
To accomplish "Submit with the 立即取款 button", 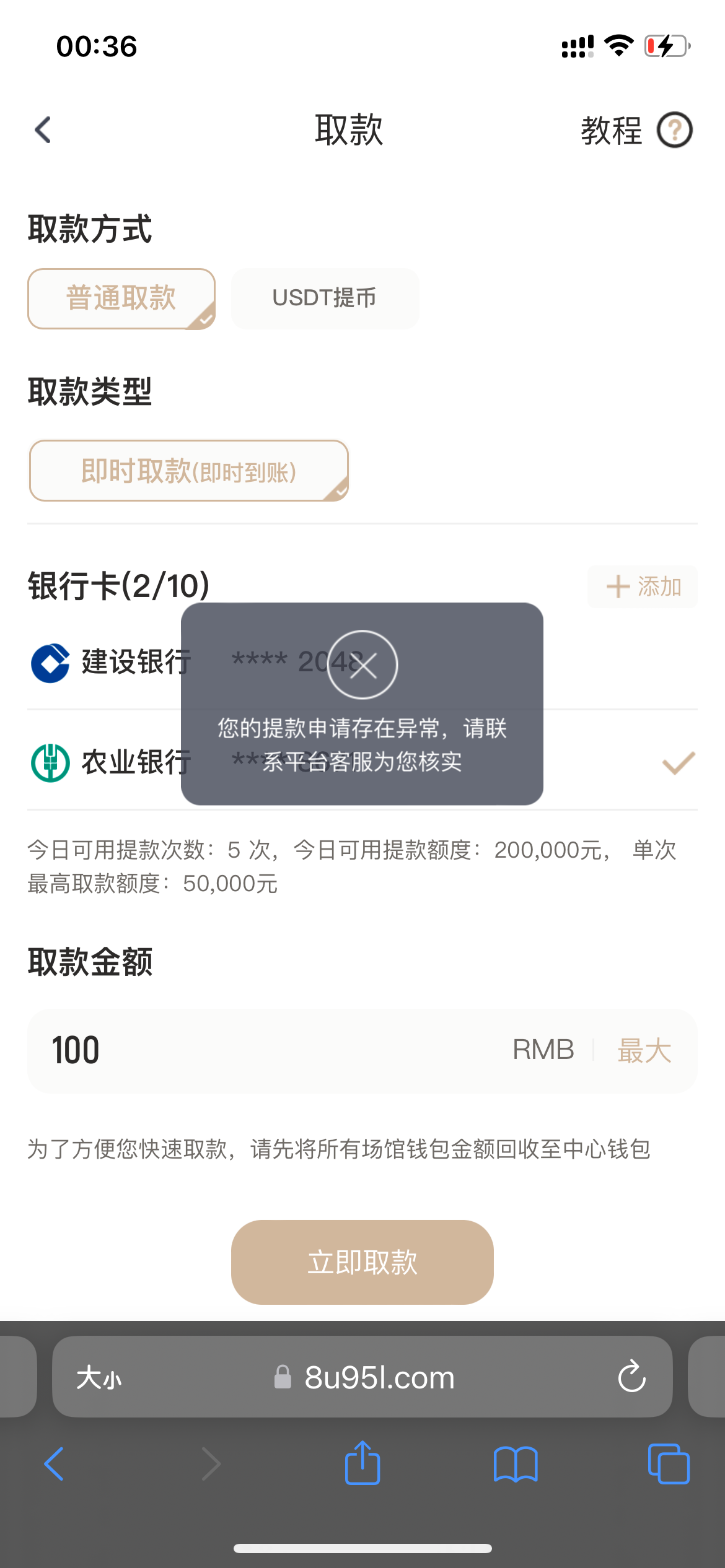I will pos(362,1262).
